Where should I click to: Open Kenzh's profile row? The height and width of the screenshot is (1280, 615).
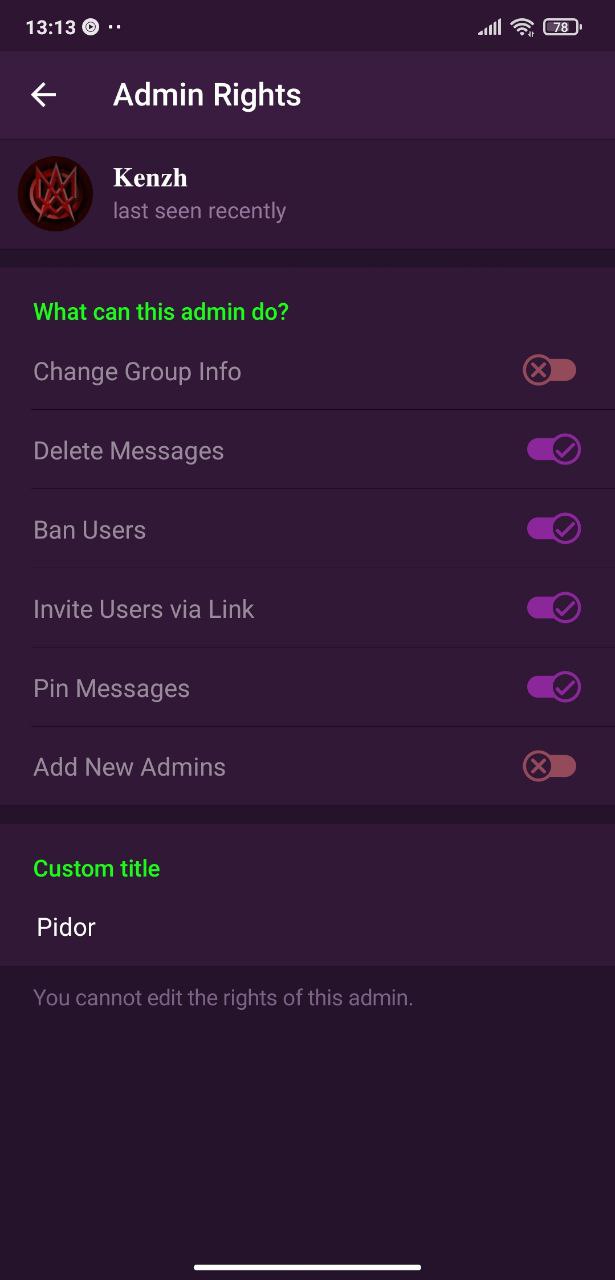(x=307, y=194)
